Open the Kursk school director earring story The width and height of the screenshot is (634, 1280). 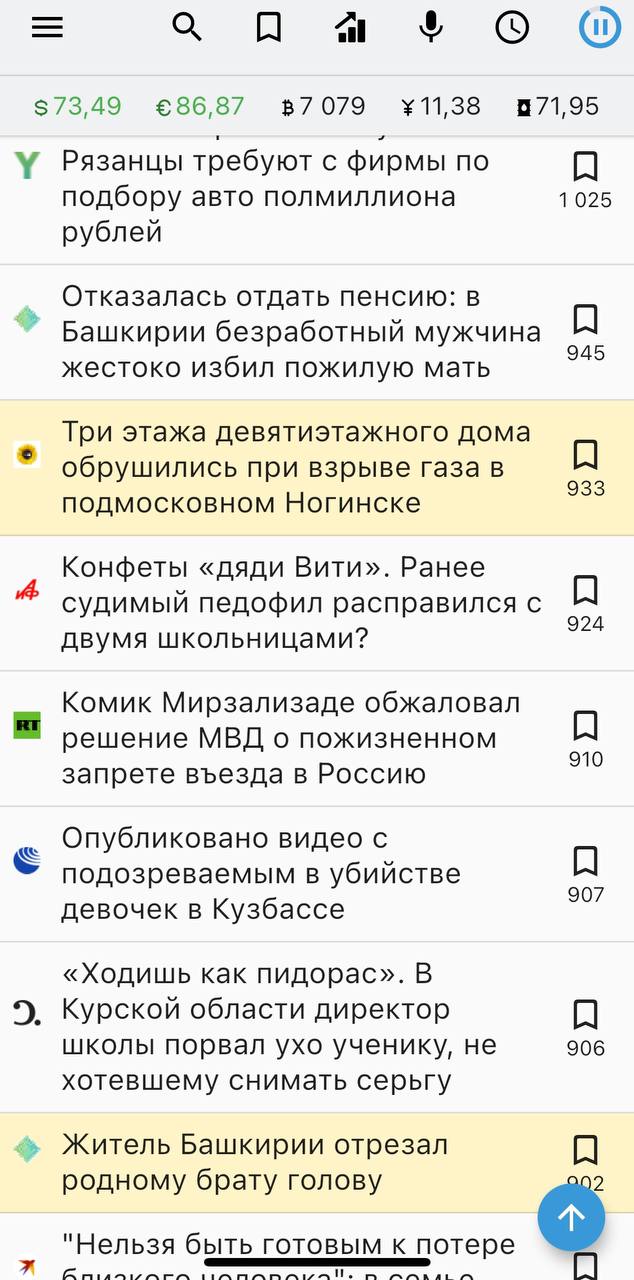click(278, 1026)
